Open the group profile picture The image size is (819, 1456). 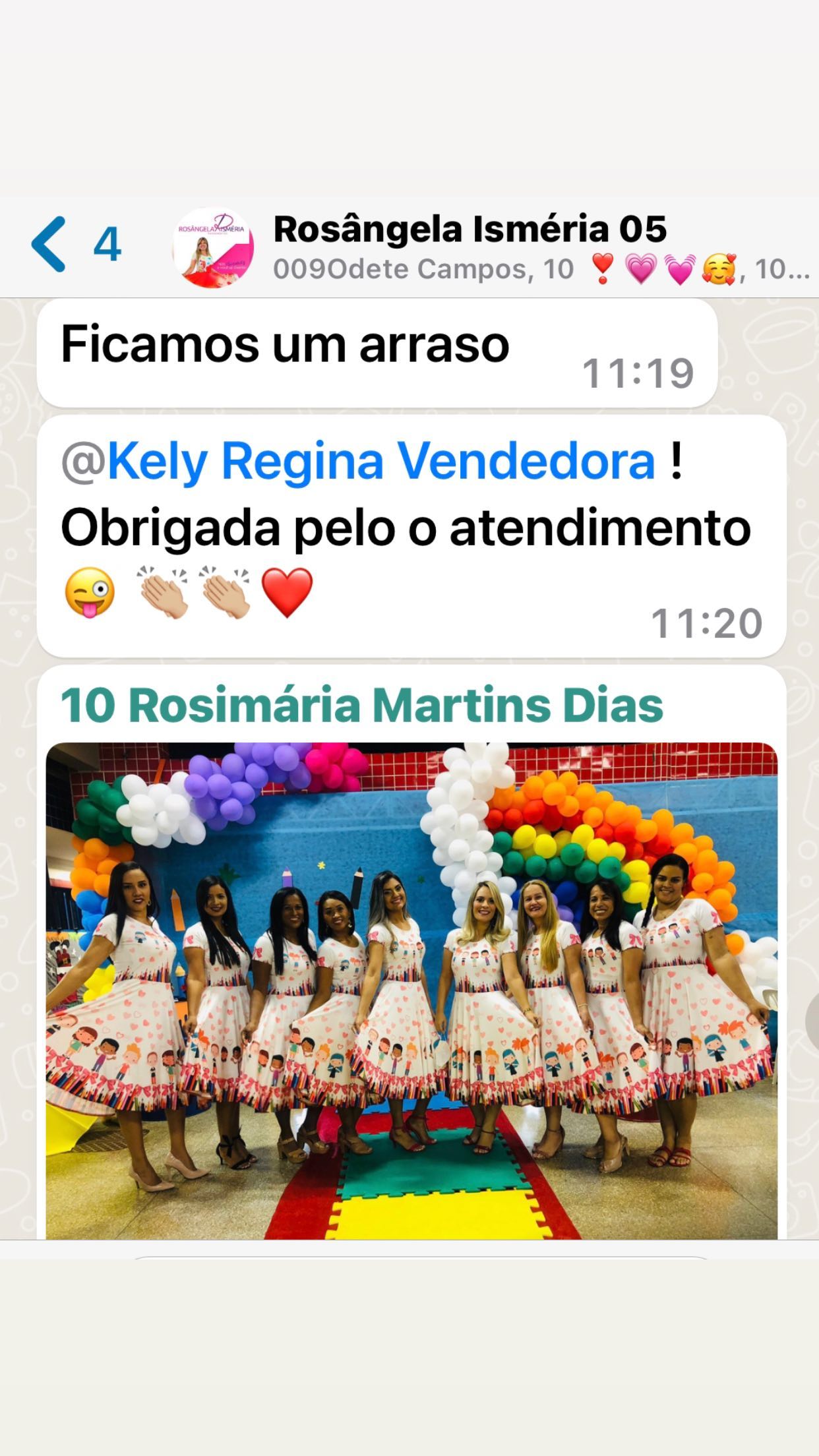coord(213,247)
